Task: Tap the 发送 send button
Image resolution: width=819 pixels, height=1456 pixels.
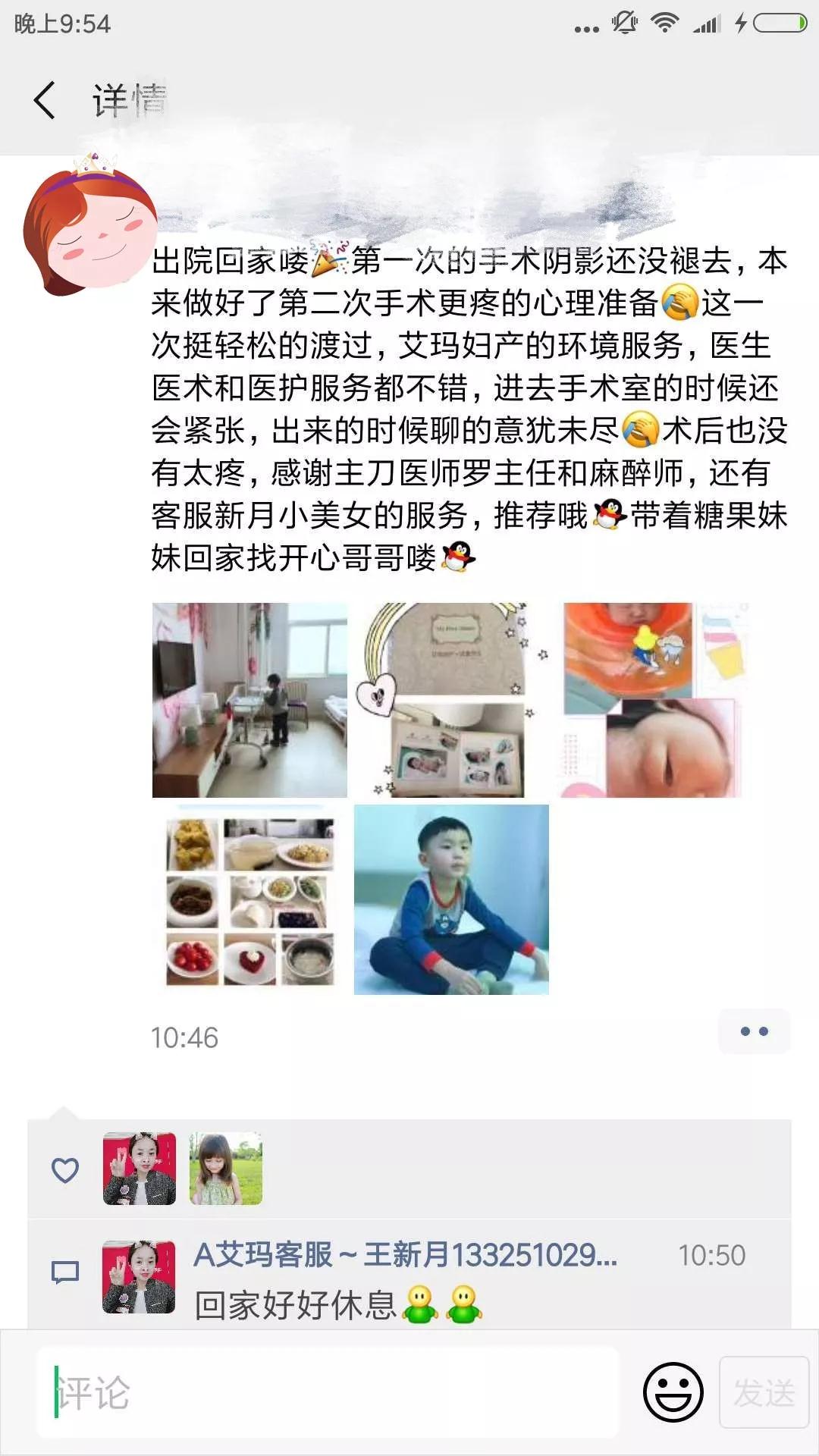Action: point(764,1392)
